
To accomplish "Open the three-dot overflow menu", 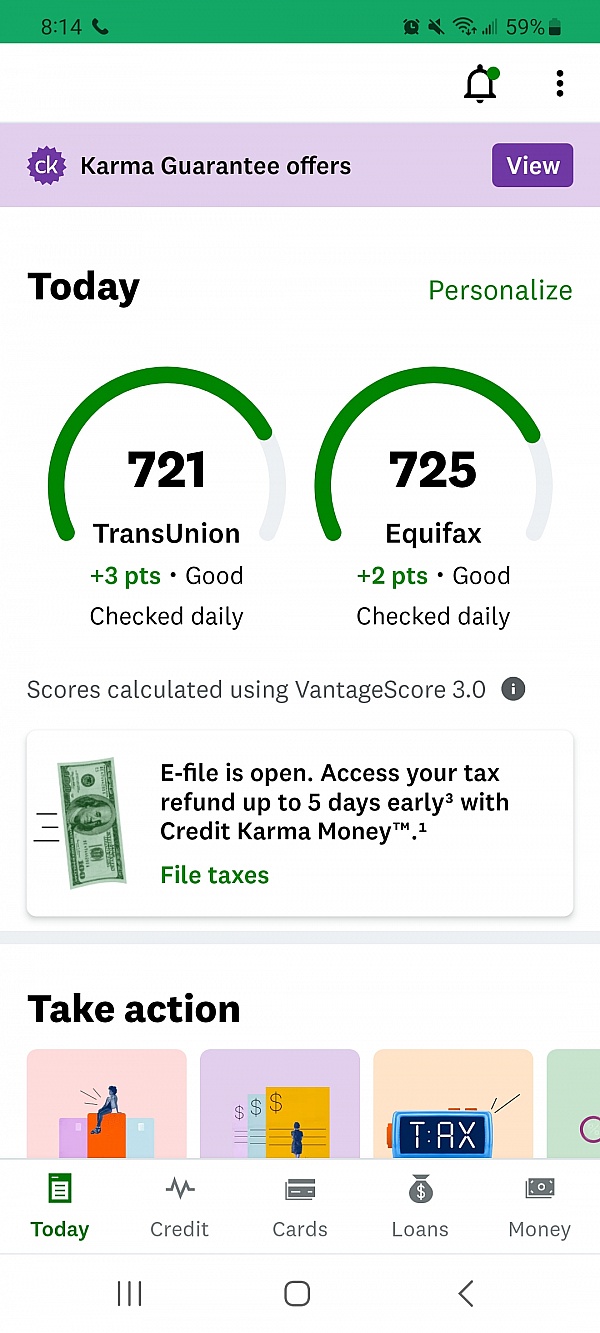I will (x=559, y=84).
